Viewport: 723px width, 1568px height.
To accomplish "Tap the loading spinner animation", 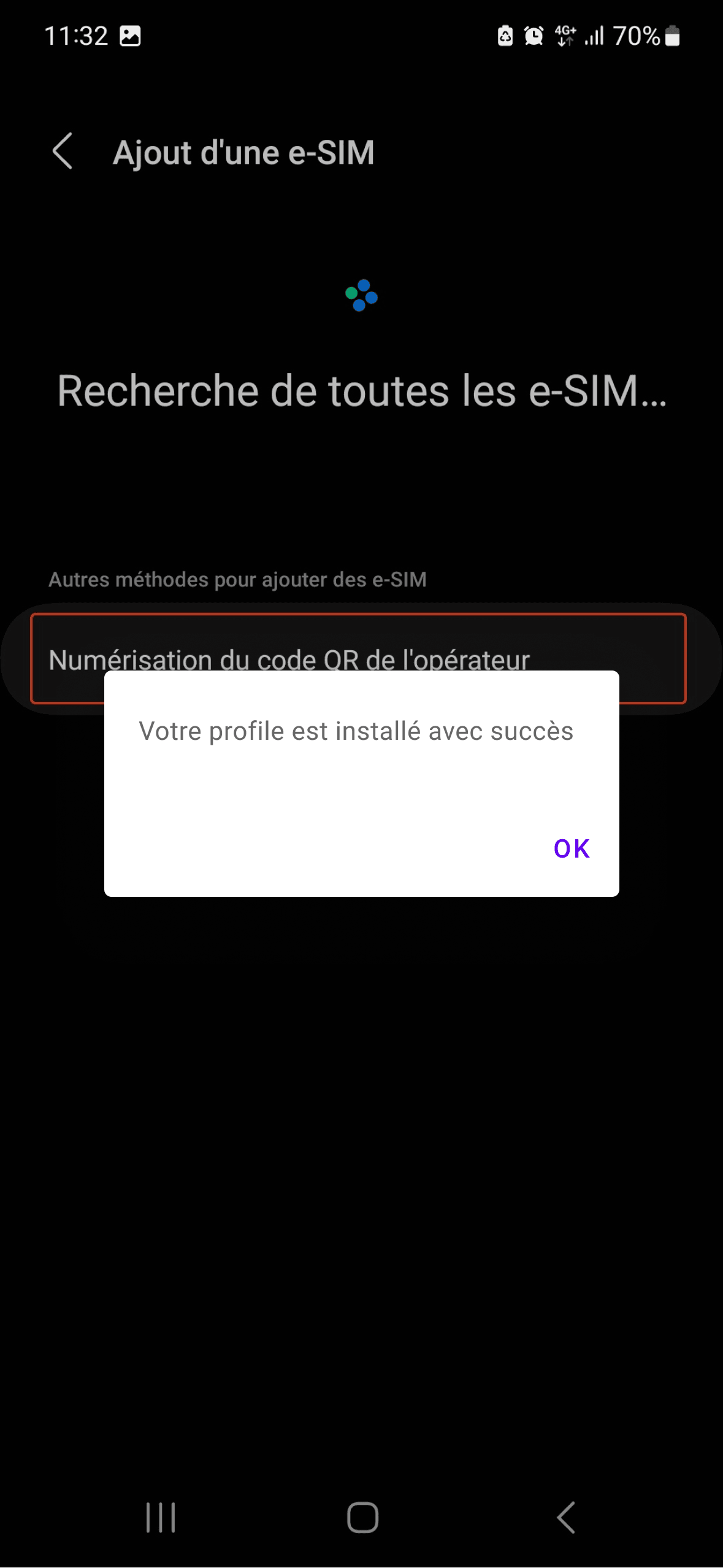I will (361, 296).
